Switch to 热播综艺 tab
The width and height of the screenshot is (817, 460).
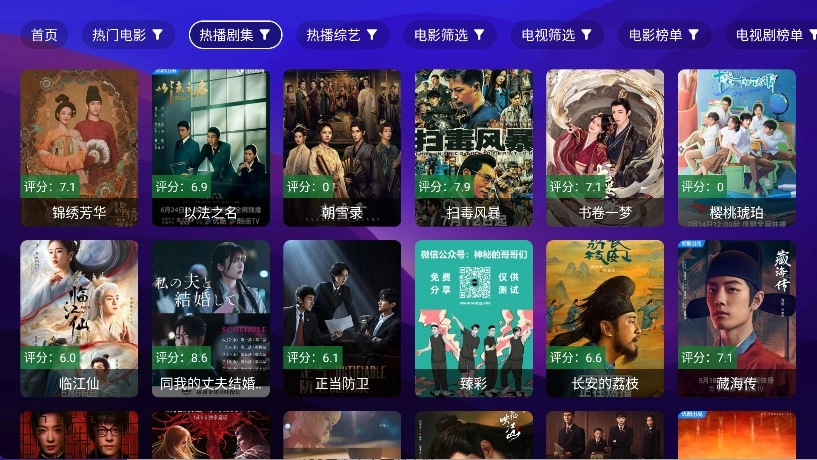342,35
